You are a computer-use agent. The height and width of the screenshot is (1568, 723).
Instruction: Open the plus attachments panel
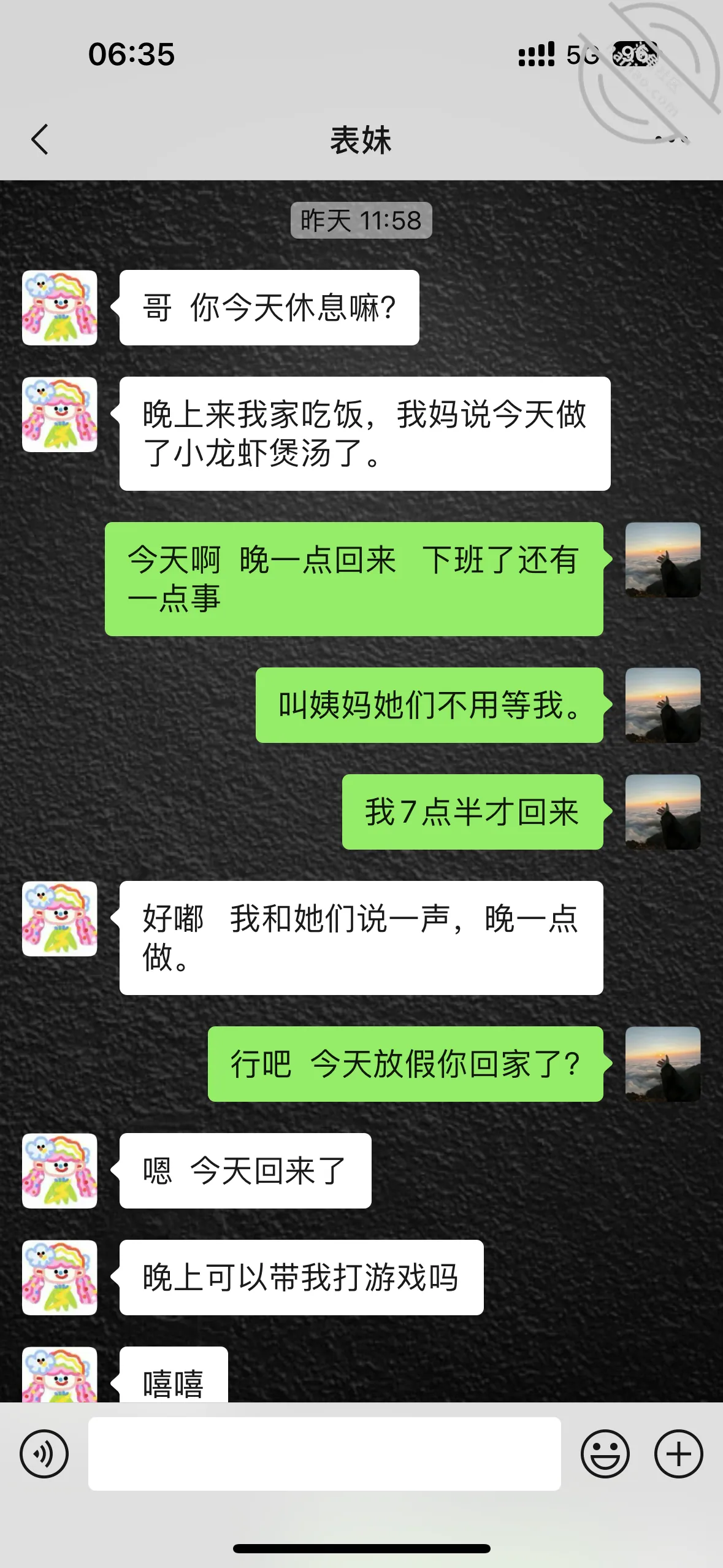(x=679, y=1453)
